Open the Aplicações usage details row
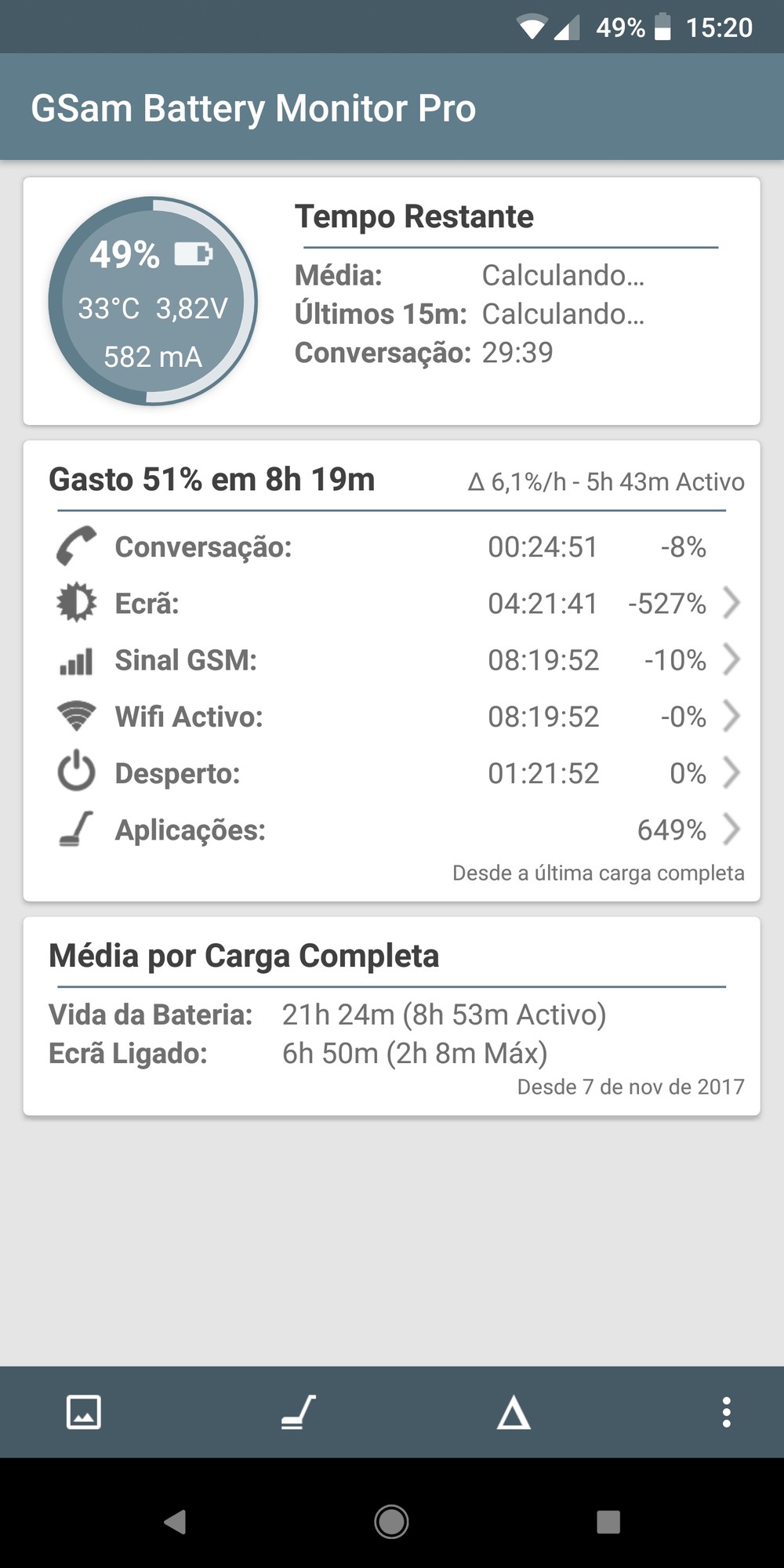 coord(392,829)
